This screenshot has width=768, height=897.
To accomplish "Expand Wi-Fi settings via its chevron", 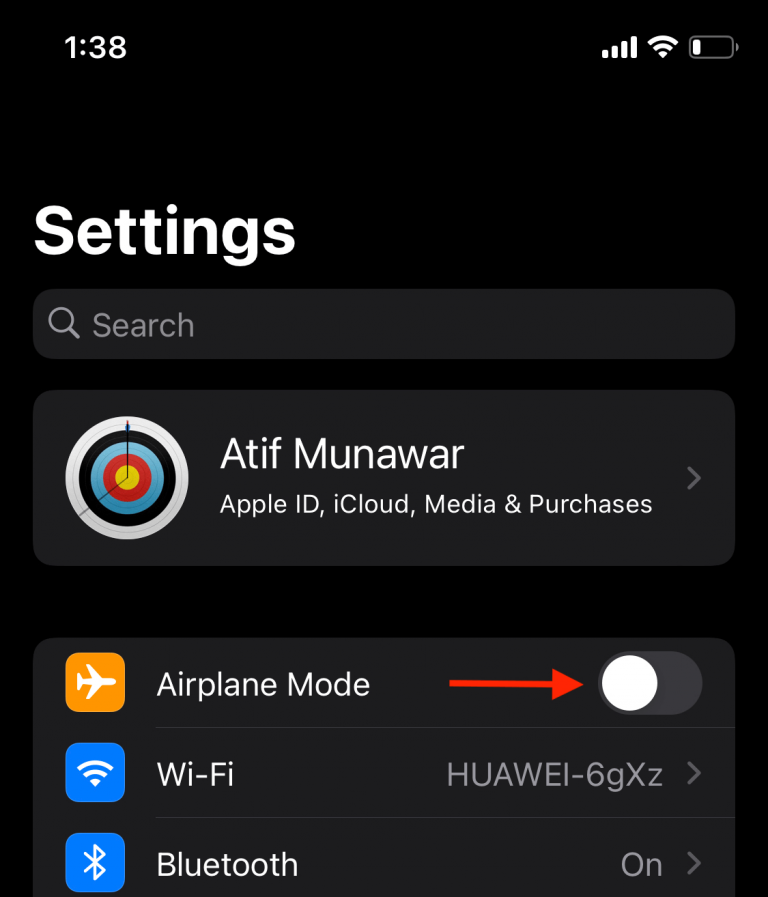I will tap(694, 773).
